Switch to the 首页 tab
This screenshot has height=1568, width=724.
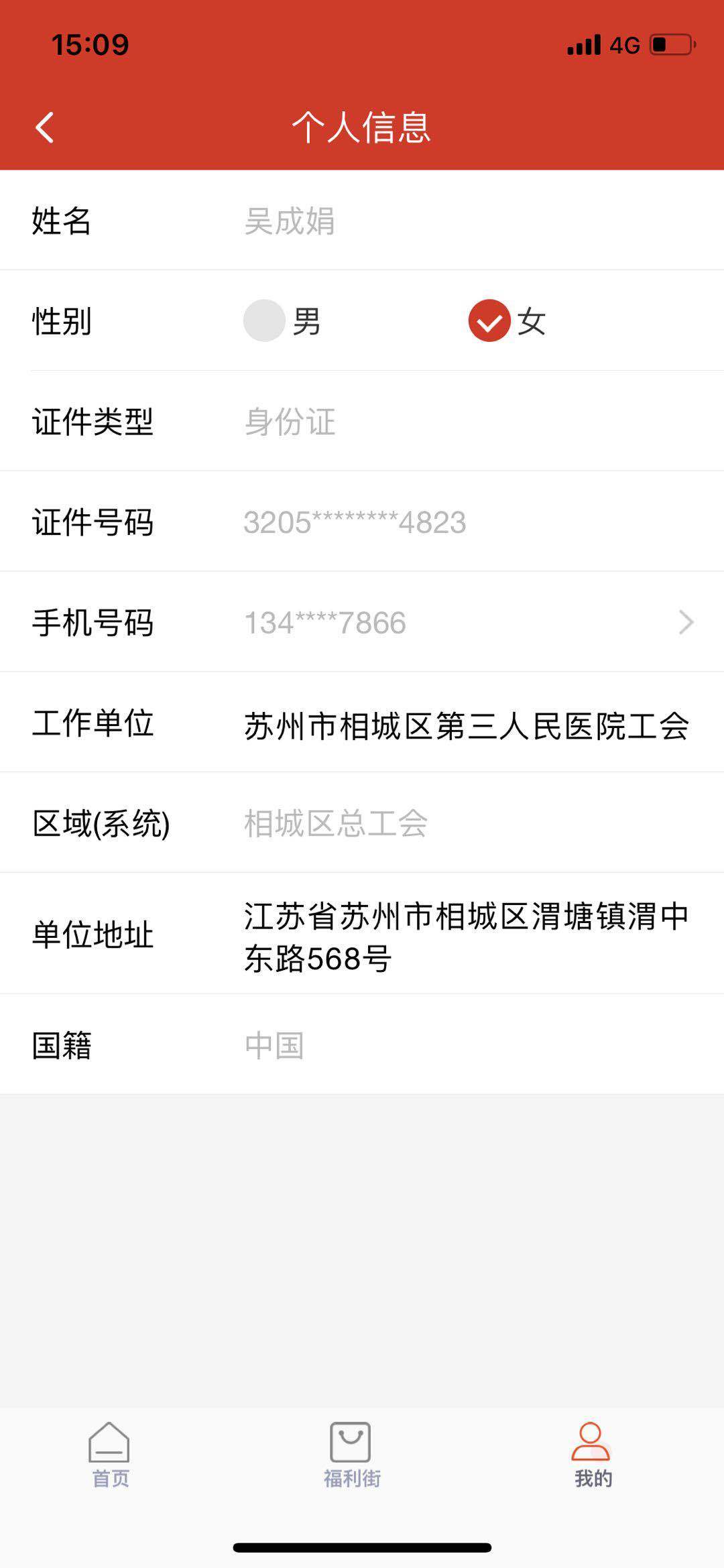tap(110, 1454)
